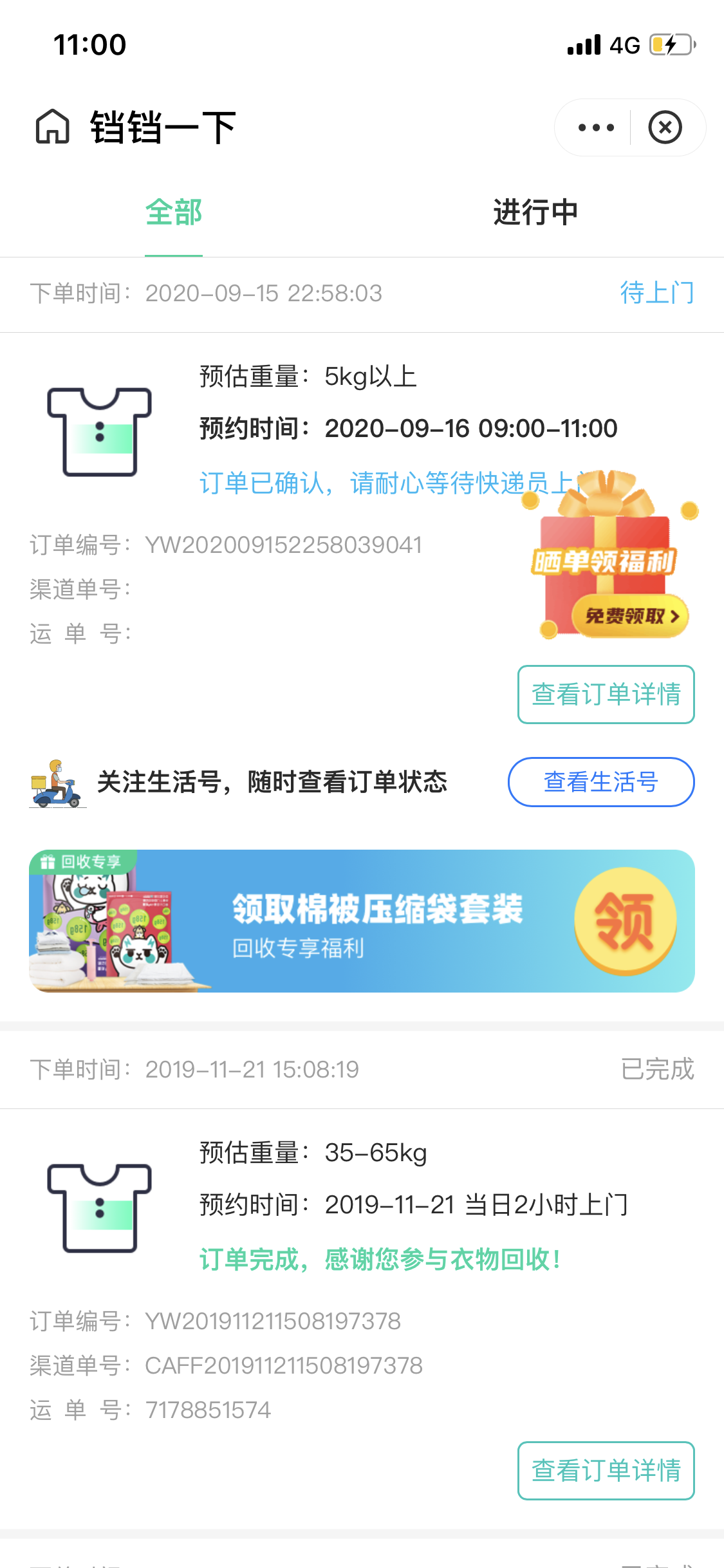
Task: Open the three-dot more options menu
Action: (596, 127)
